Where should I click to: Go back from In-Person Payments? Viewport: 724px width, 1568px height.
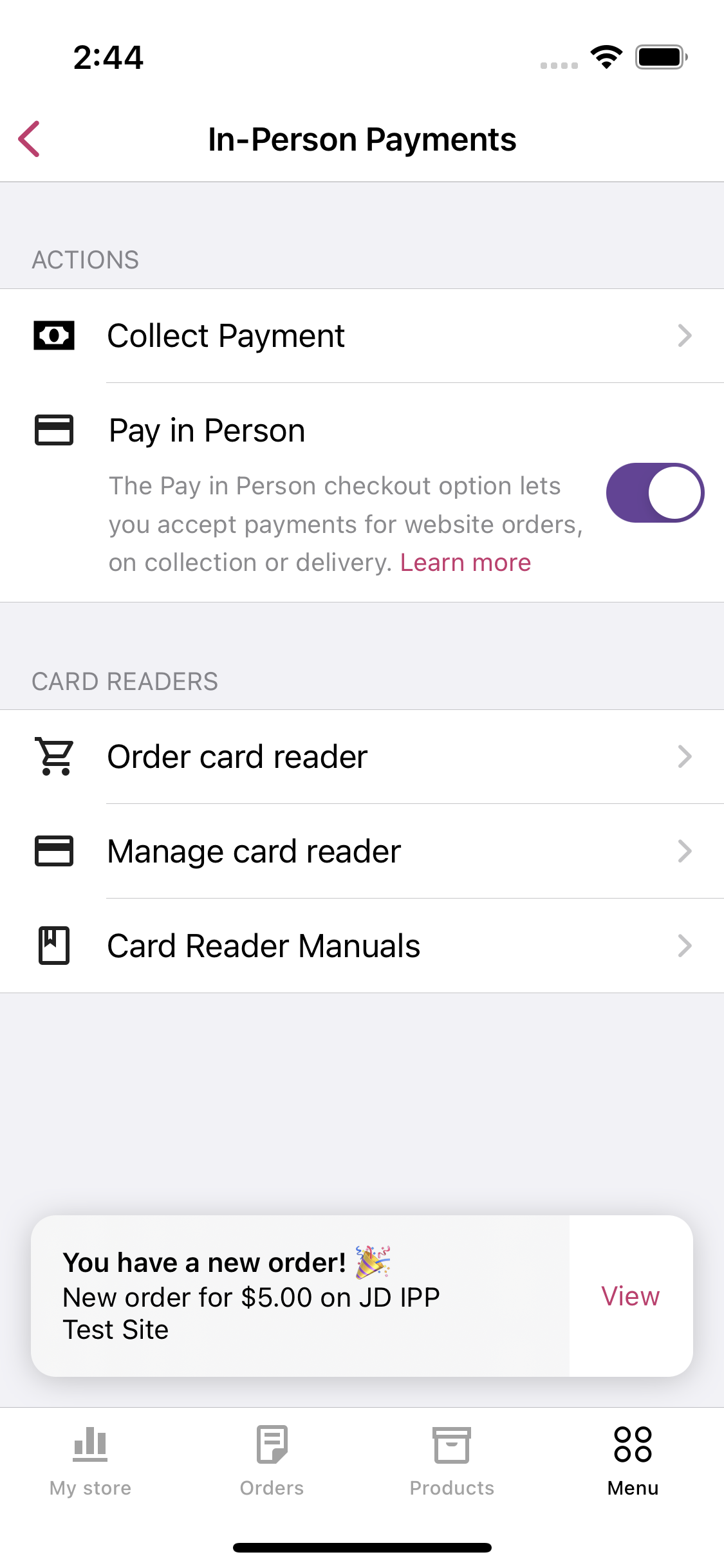30,139
